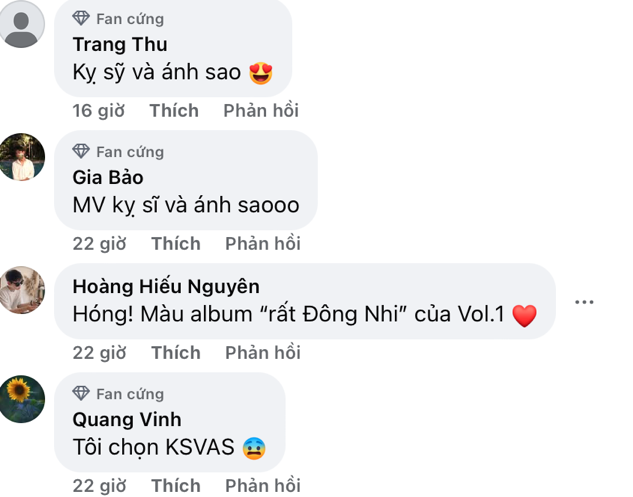Reply to Trang Thu's comment

(260, 111)
